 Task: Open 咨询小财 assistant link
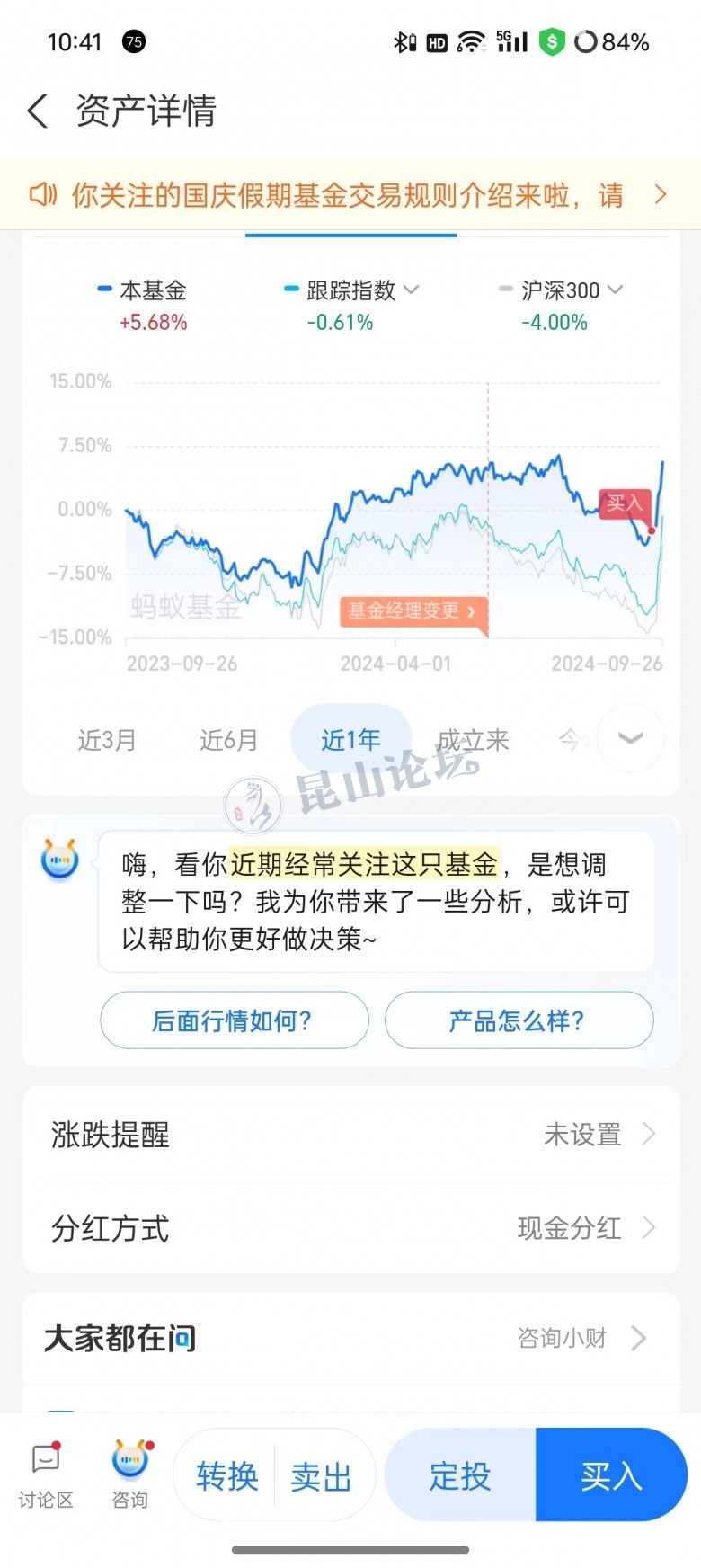(581, 1338)
